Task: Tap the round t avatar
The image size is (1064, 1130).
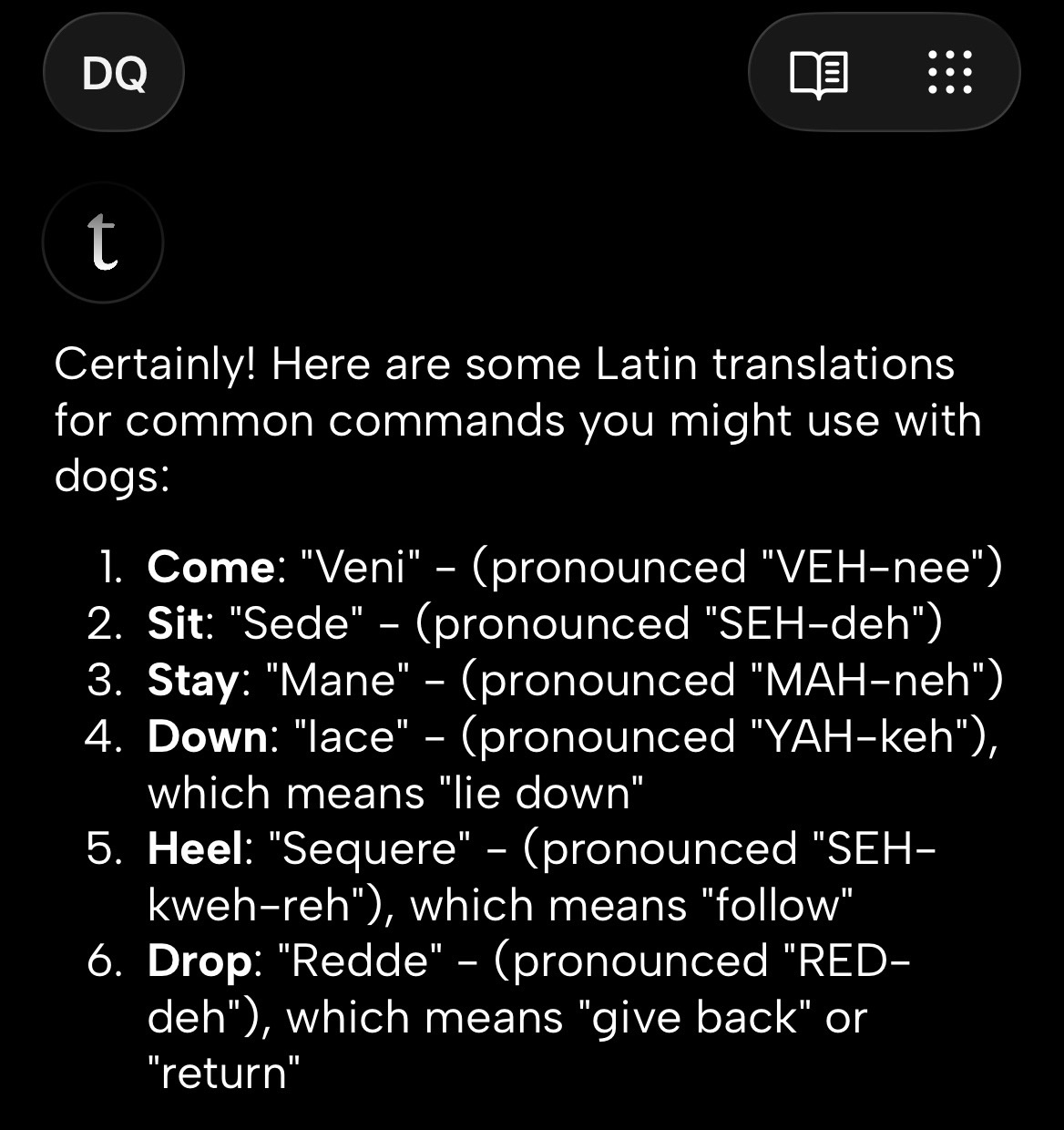Action: 103,242
